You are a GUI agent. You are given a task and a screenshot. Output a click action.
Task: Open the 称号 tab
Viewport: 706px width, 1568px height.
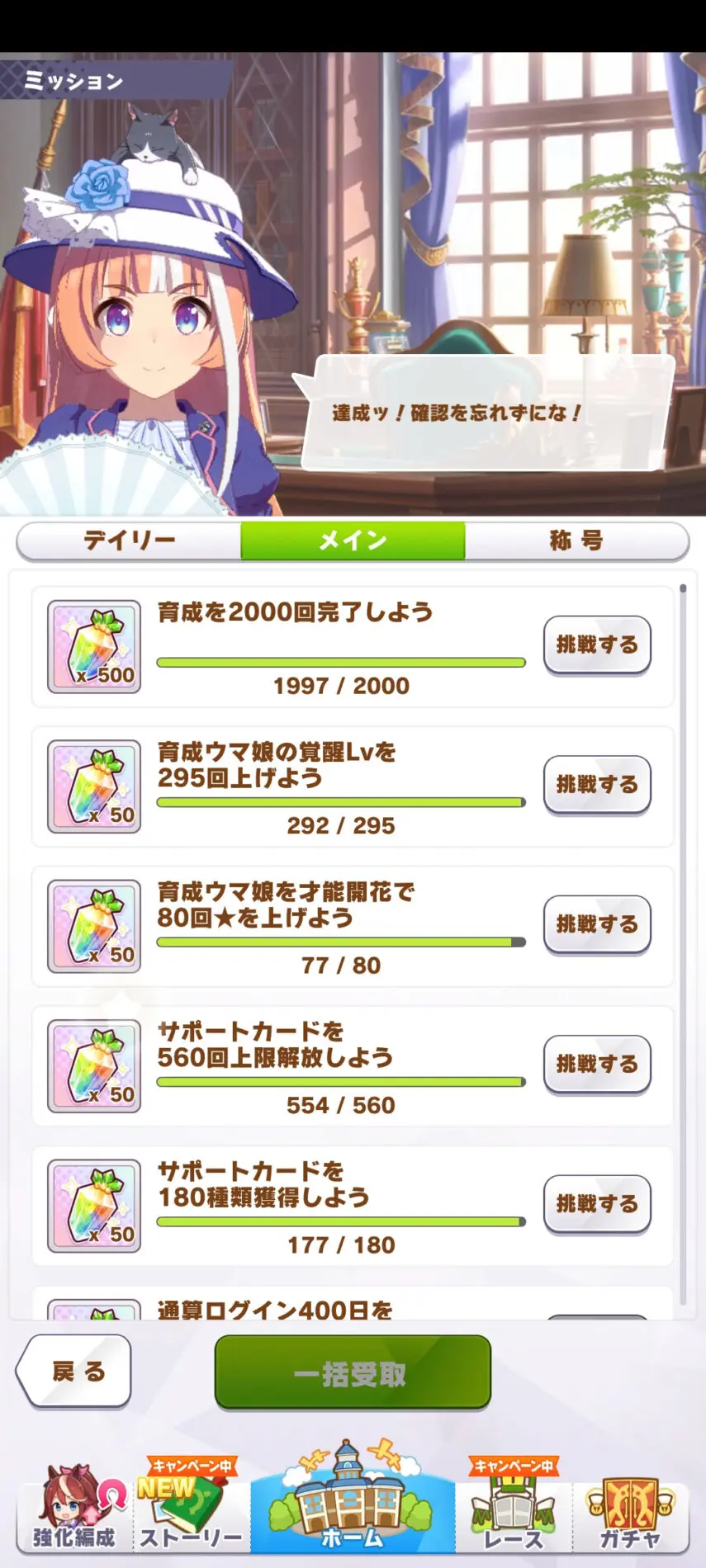[x=576, y=541]
